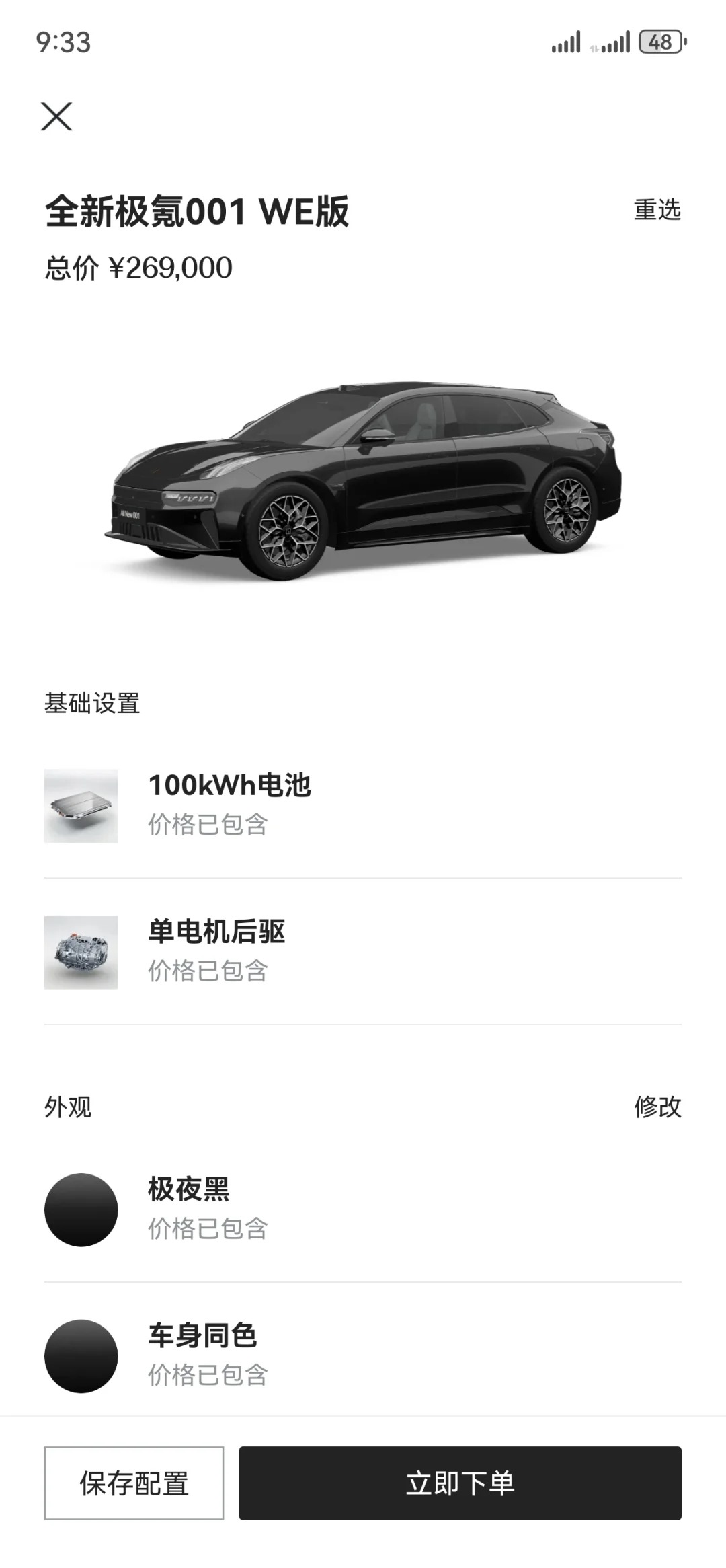The width and height of the screenshot is (726, 1568).
Task: Tap the Wi-Fi/data arrows icon in status bar
Action: (594, 46)
